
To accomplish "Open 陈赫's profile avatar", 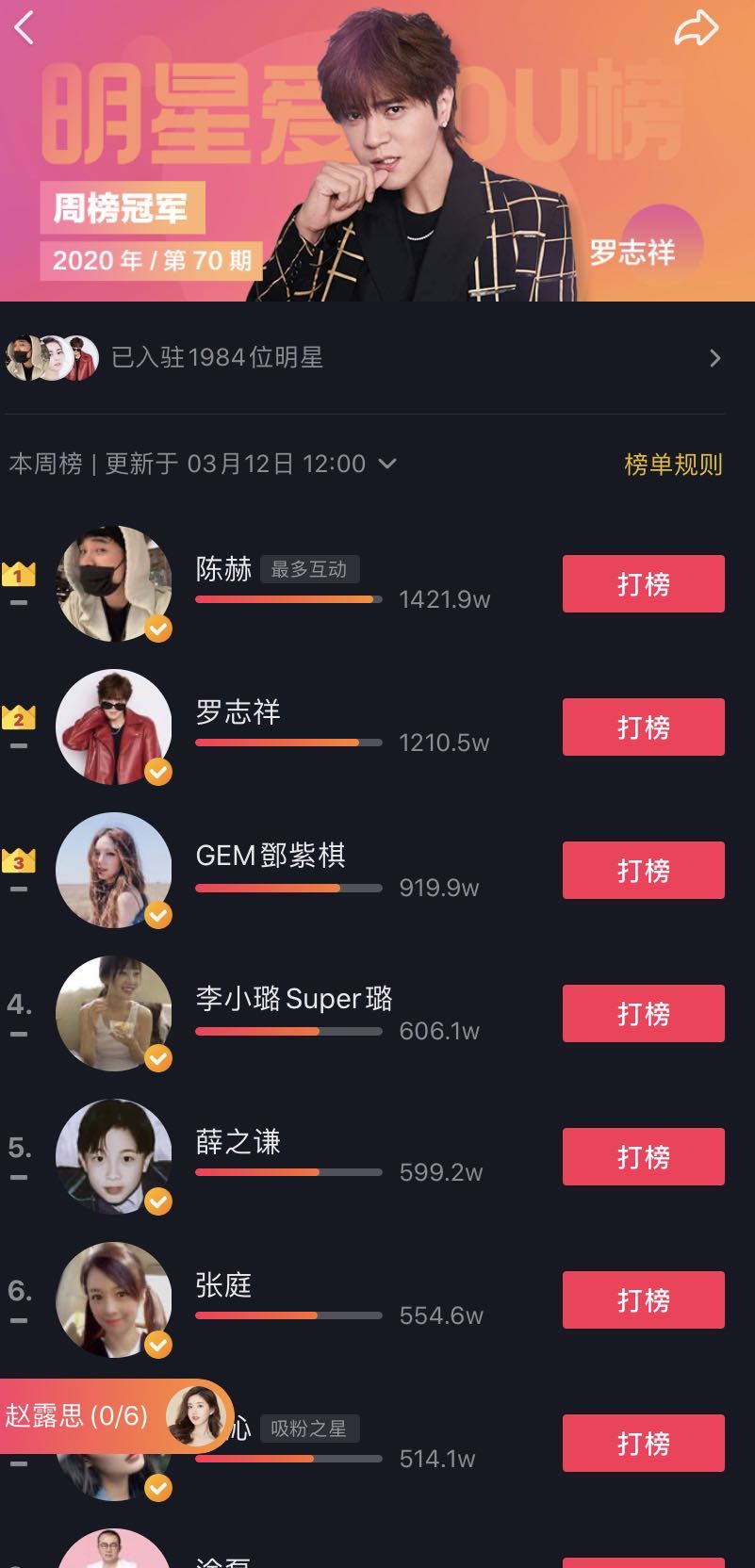I will (x=114, y=584).
